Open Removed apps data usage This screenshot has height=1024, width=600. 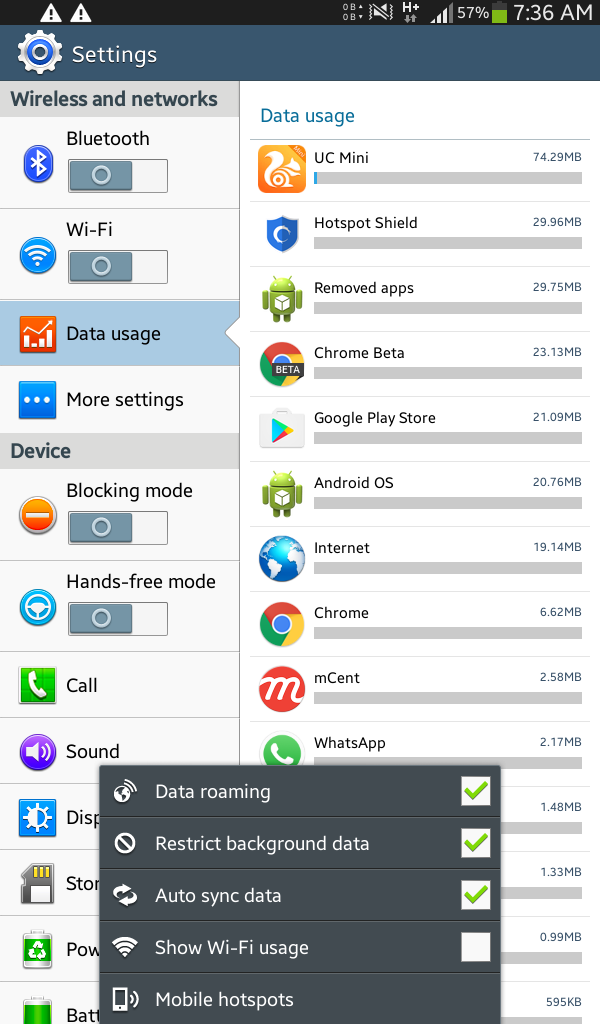[x=420, y=298]
